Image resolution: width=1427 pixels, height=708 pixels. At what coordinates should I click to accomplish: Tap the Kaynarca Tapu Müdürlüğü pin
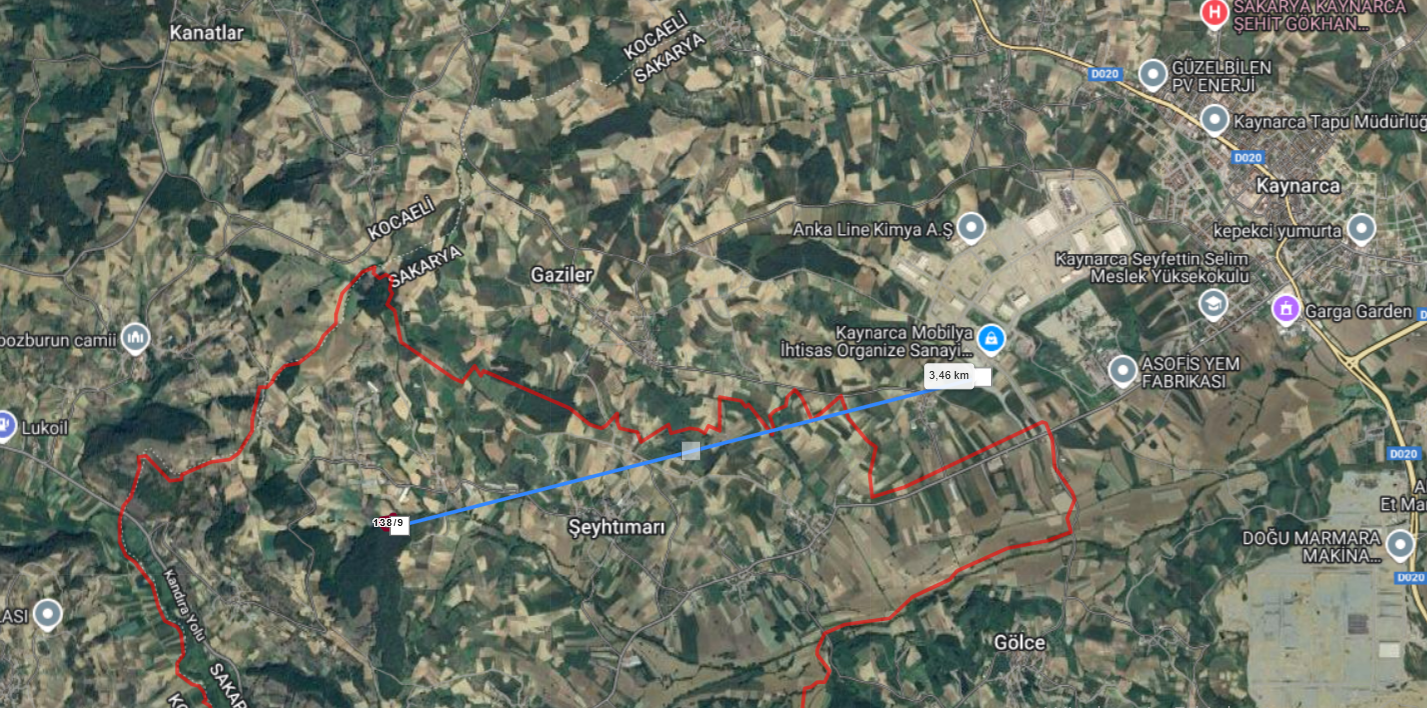(x=1215, y=120)
